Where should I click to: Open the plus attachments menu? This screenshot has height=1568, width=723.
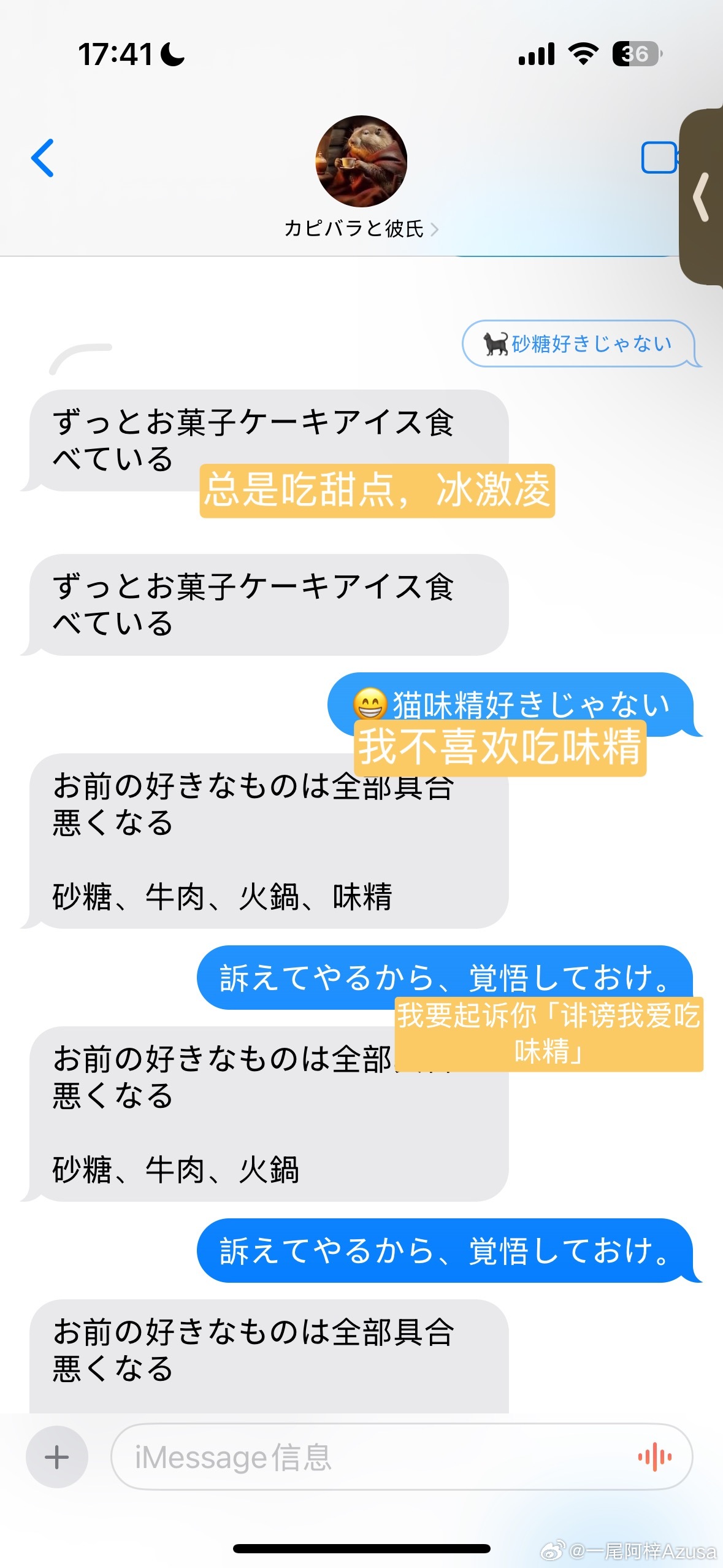tap(57, 1457)
